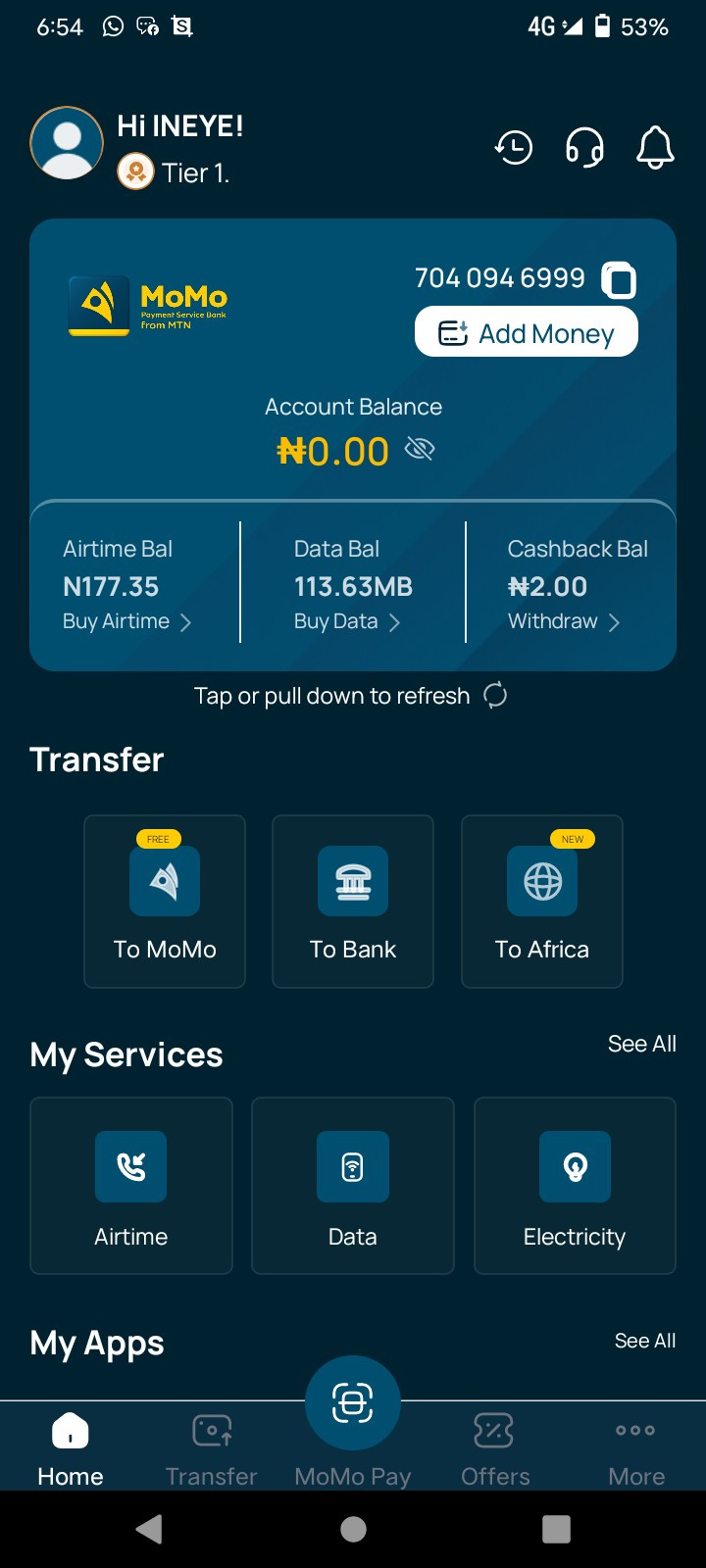706x1568 pixels.
Task: Open Buy Data link
Action: (346, 622)
